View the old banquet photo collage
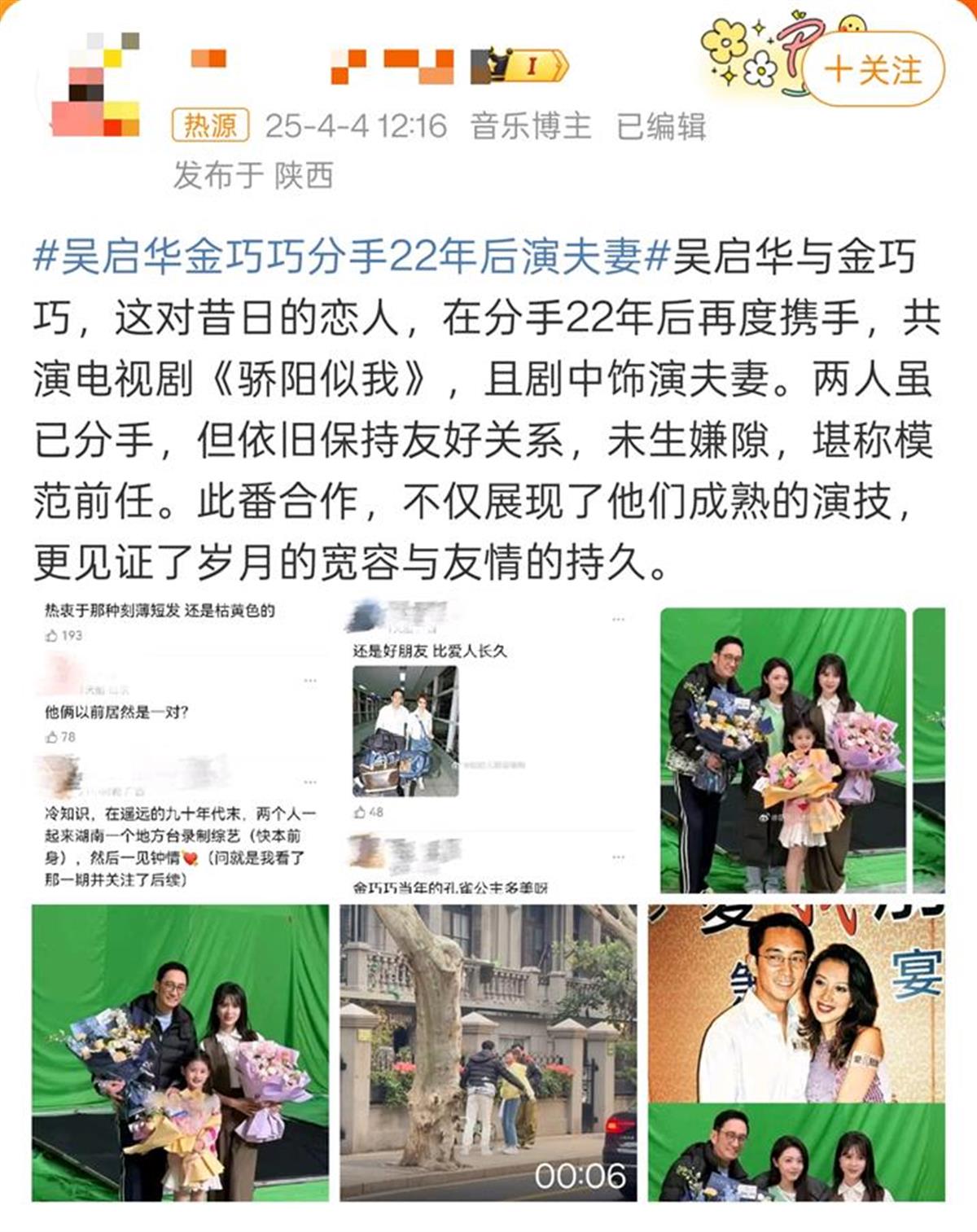 click(796, 1052)
